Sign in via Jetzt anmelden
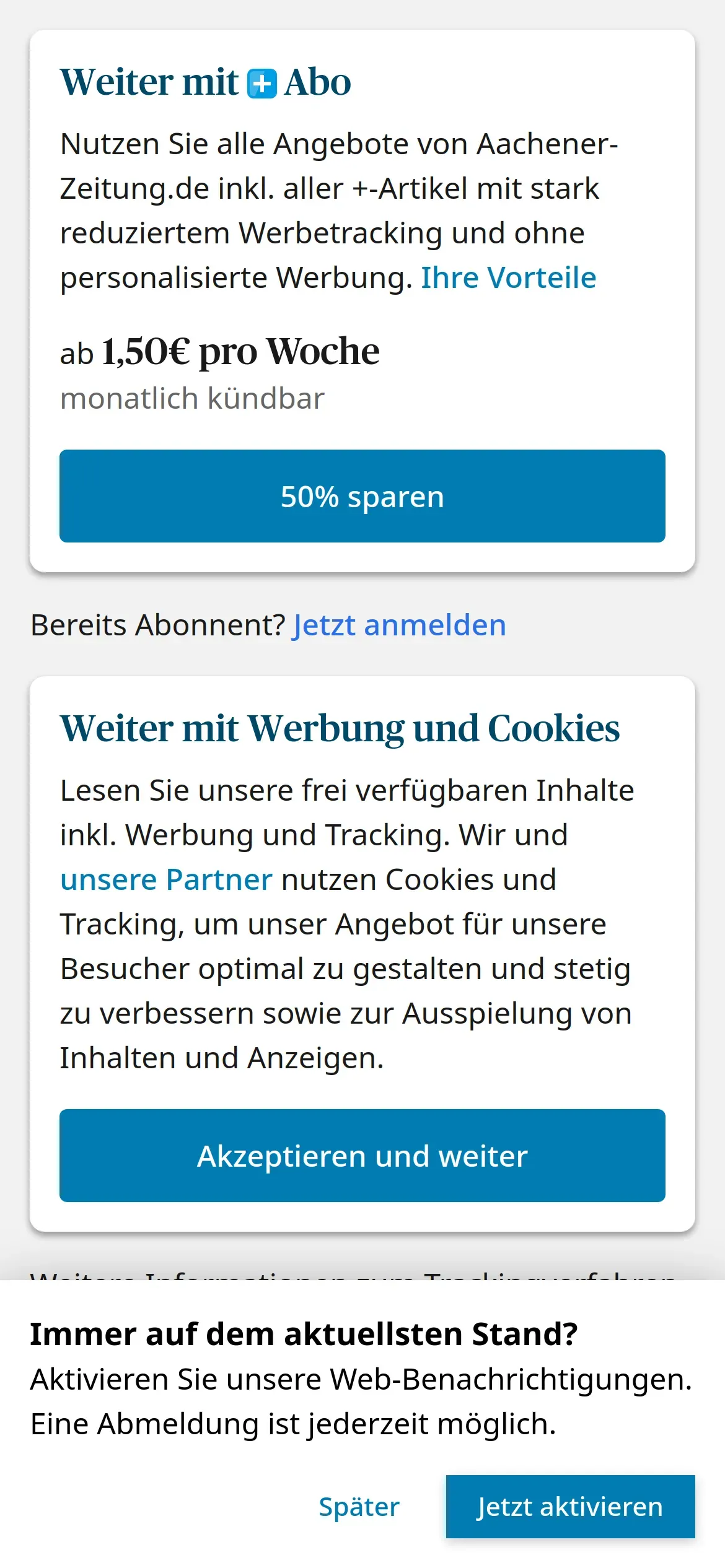Viewport: 725px width, 1568px height. (x=399, y=625)
